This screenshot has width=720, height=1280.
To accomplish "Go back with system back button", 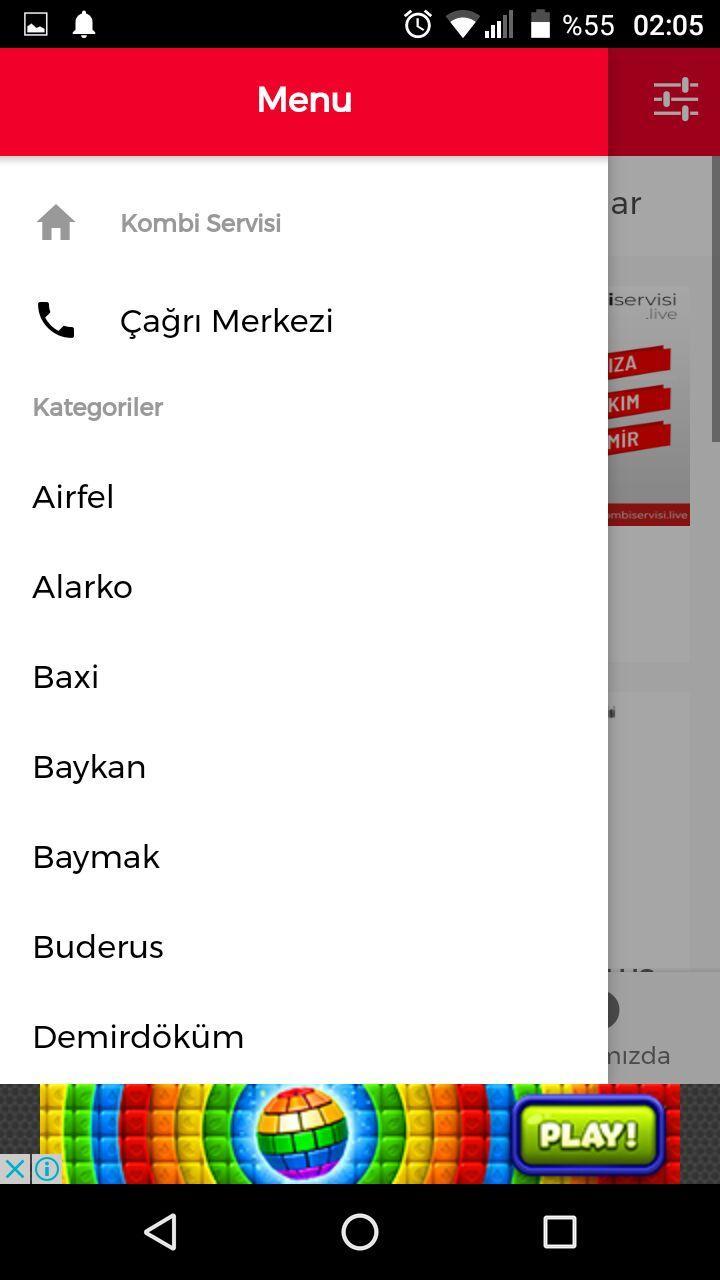I will tap(160, 1232).
